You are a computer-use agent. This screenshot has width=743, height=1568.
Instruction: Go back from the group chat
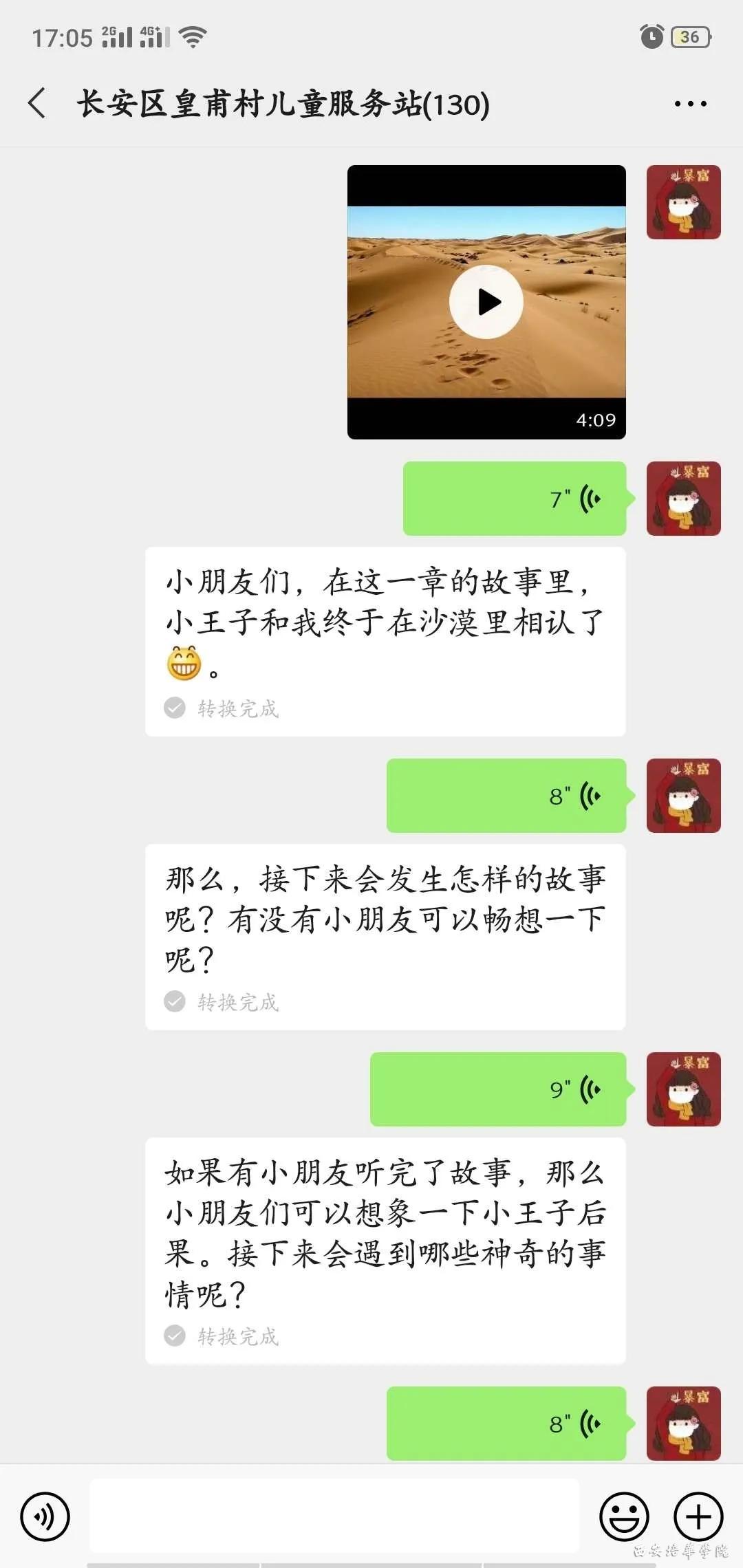tap(38, 104)
